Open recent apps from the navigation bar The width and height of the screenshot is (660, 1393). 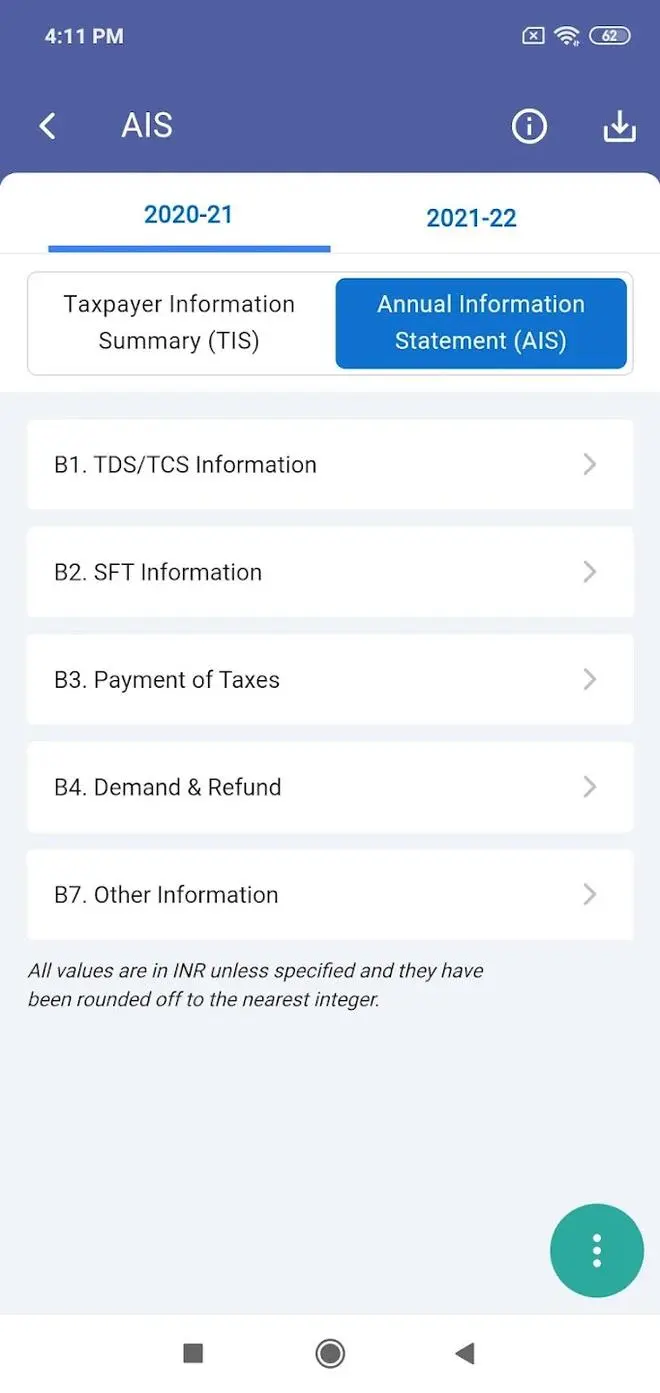(x=194, y=1353)
